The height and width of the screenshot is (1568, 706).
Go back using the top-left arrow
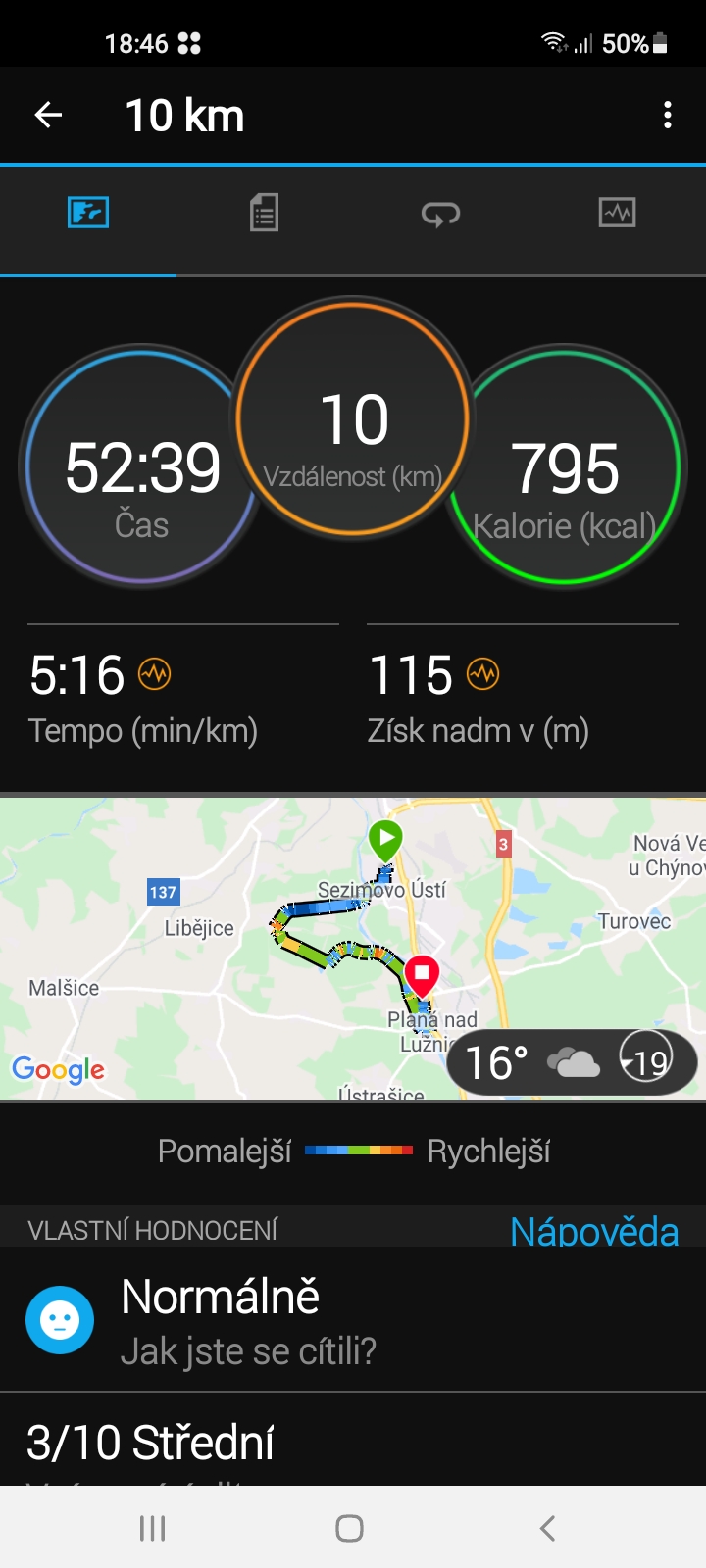pos(48,116)
